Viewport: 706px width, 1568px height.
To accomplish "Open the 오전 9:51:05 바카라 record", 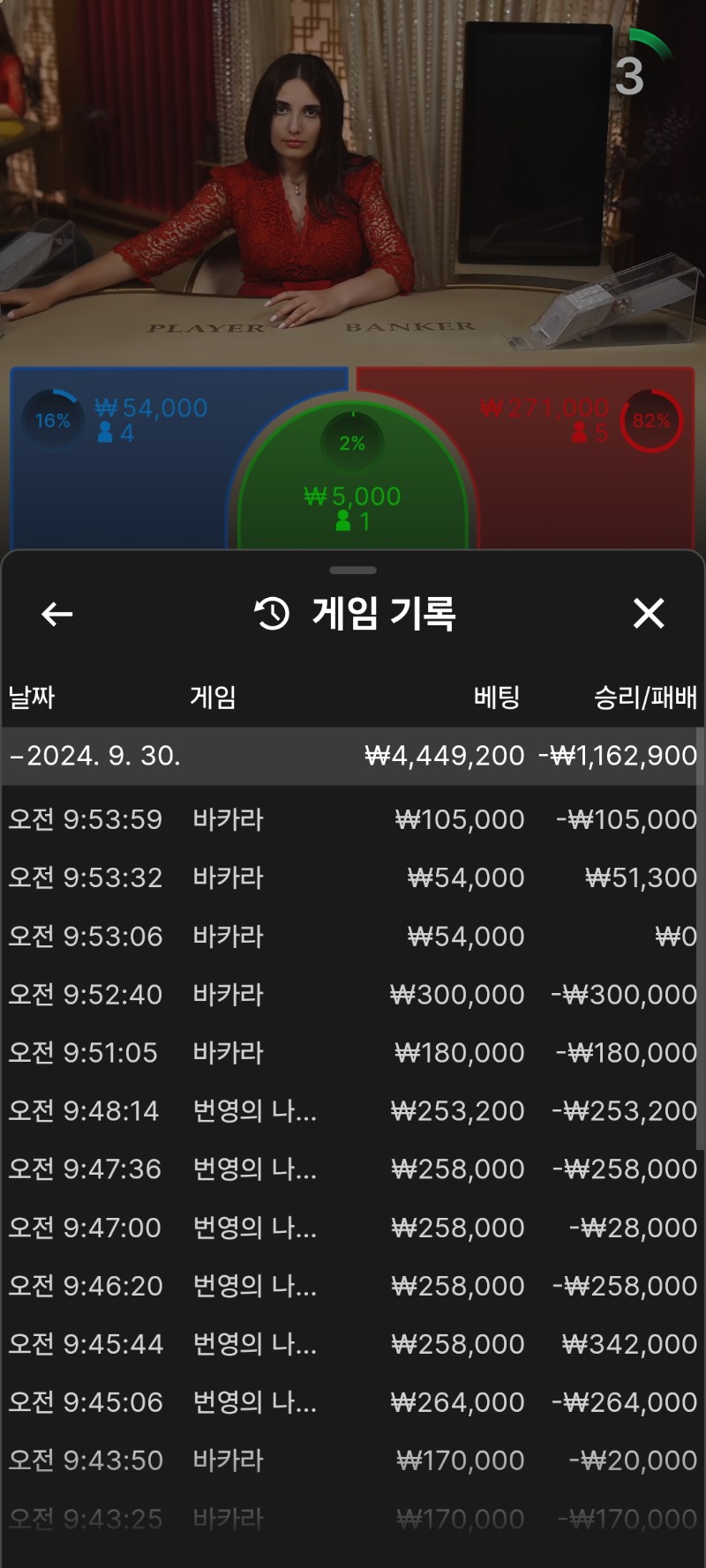I will pos(353,1052).
